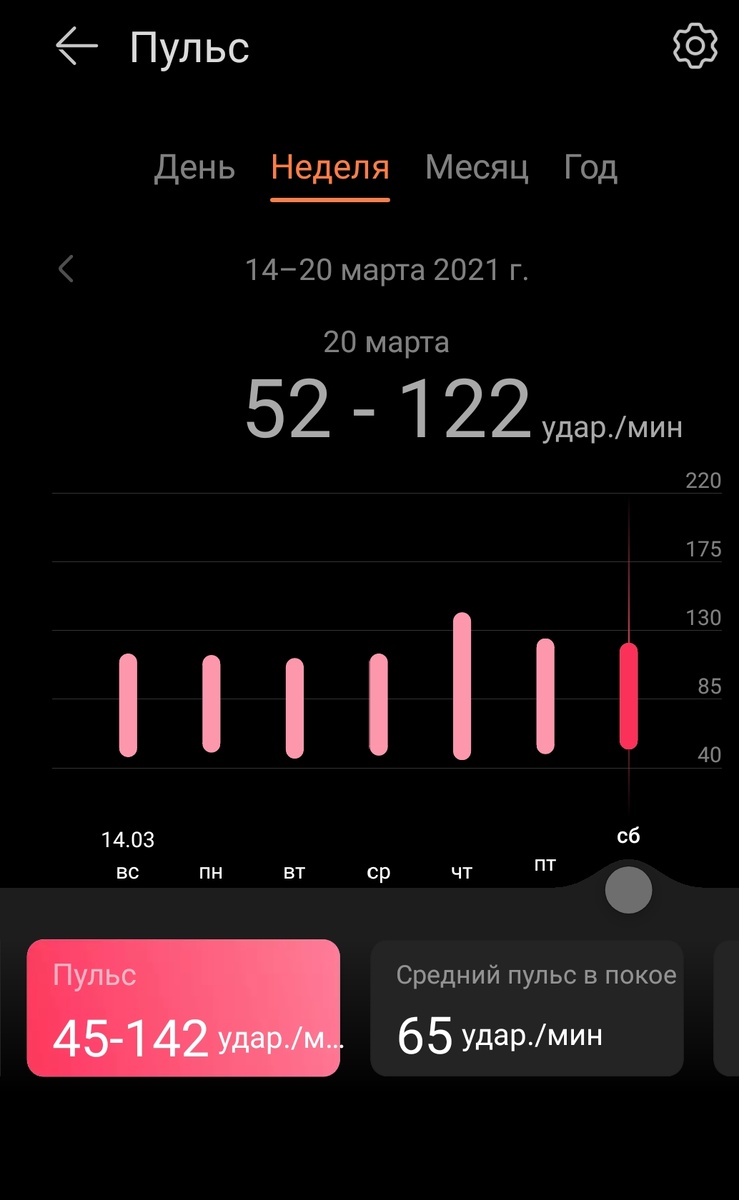The width and height of the screenshot is (739, 1200).
Task: Show the previous week with left chevron
Action: (x=66, y=269)
